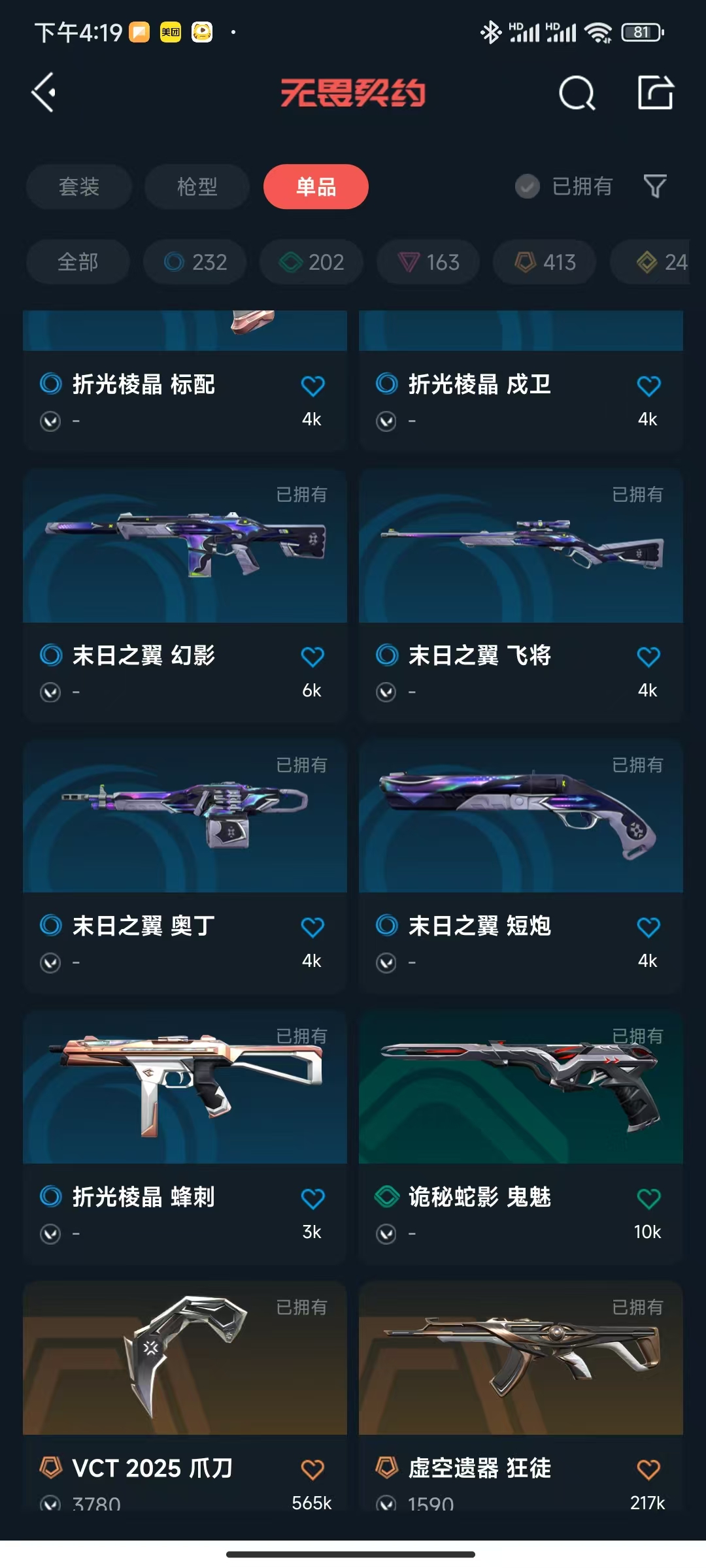Select the 全部 rarity chip
Screen dimensions: 706x1568
pos(78,262)
